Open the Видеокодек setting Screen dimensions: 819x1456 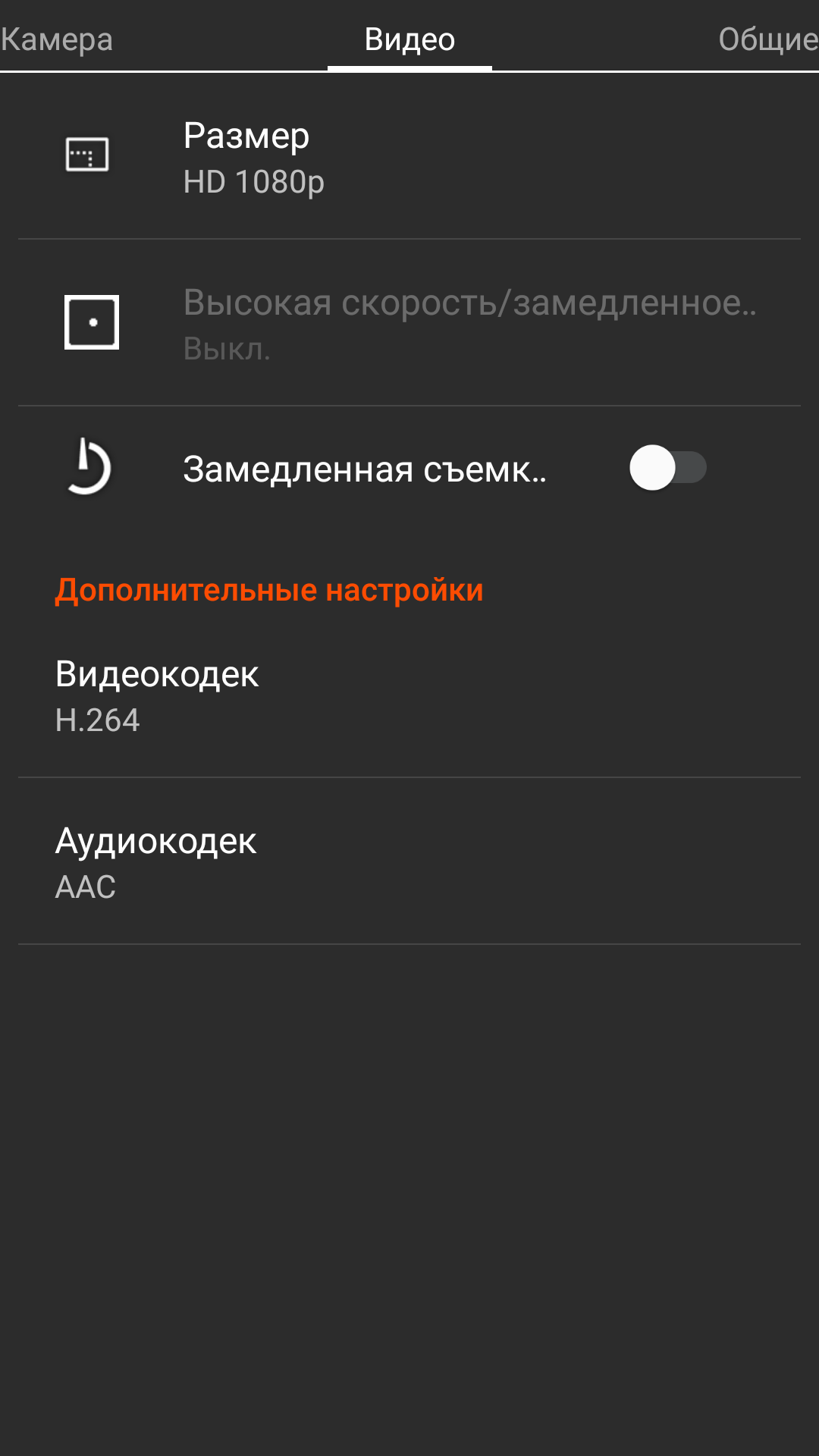[409, 695]
